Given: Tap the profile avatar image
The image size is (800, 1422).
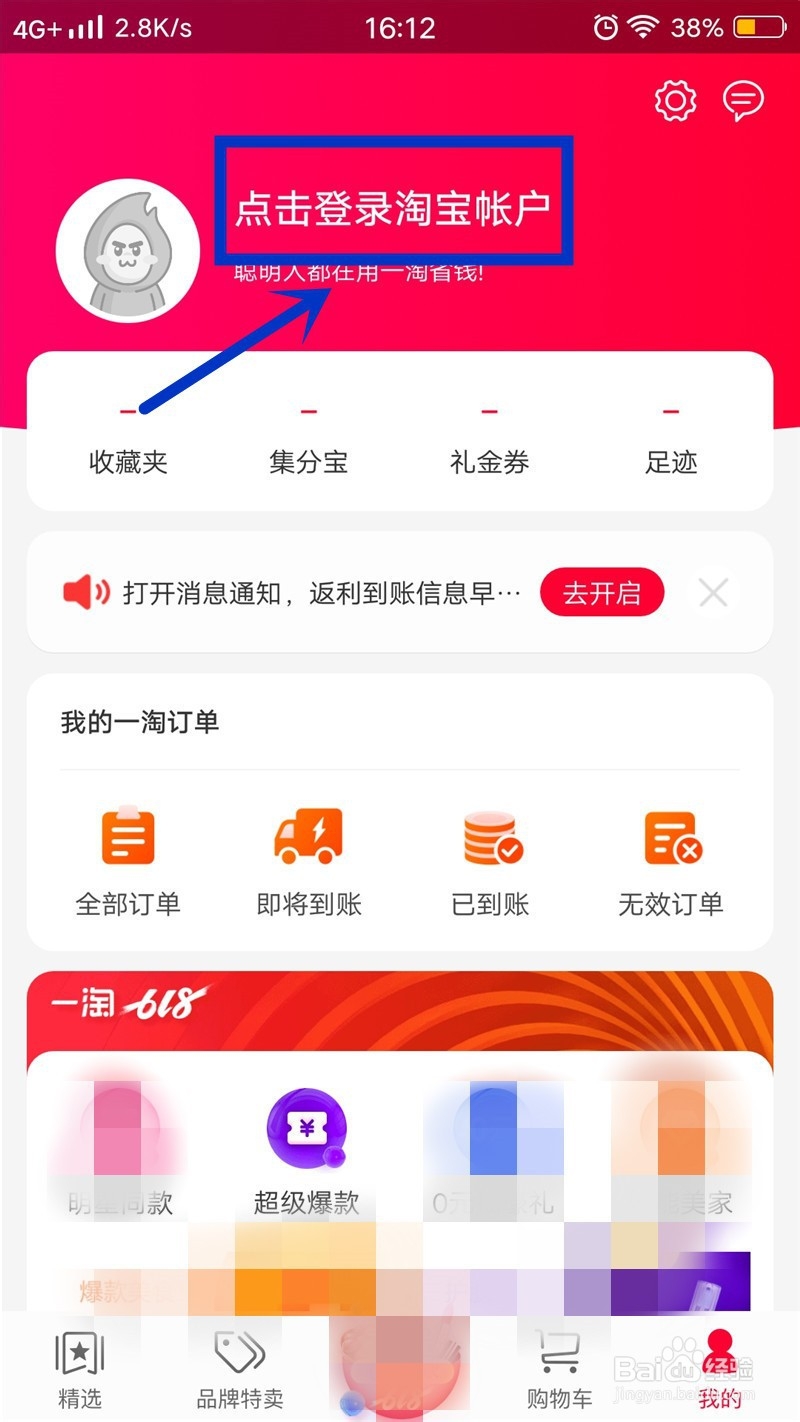Looking at the screenshot, I should 128,250.
